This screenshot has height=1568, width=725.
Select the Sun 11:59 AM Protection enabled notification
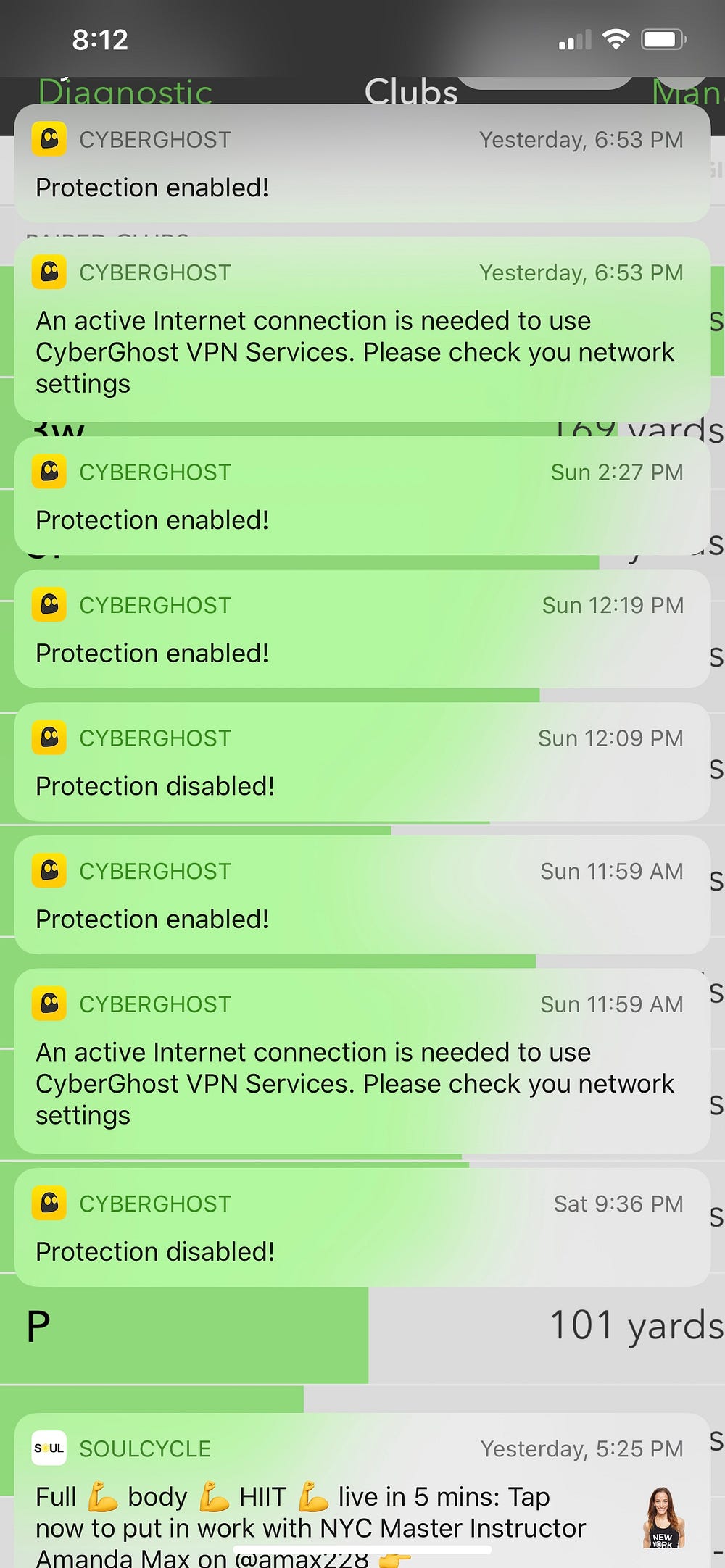(362, 895)
